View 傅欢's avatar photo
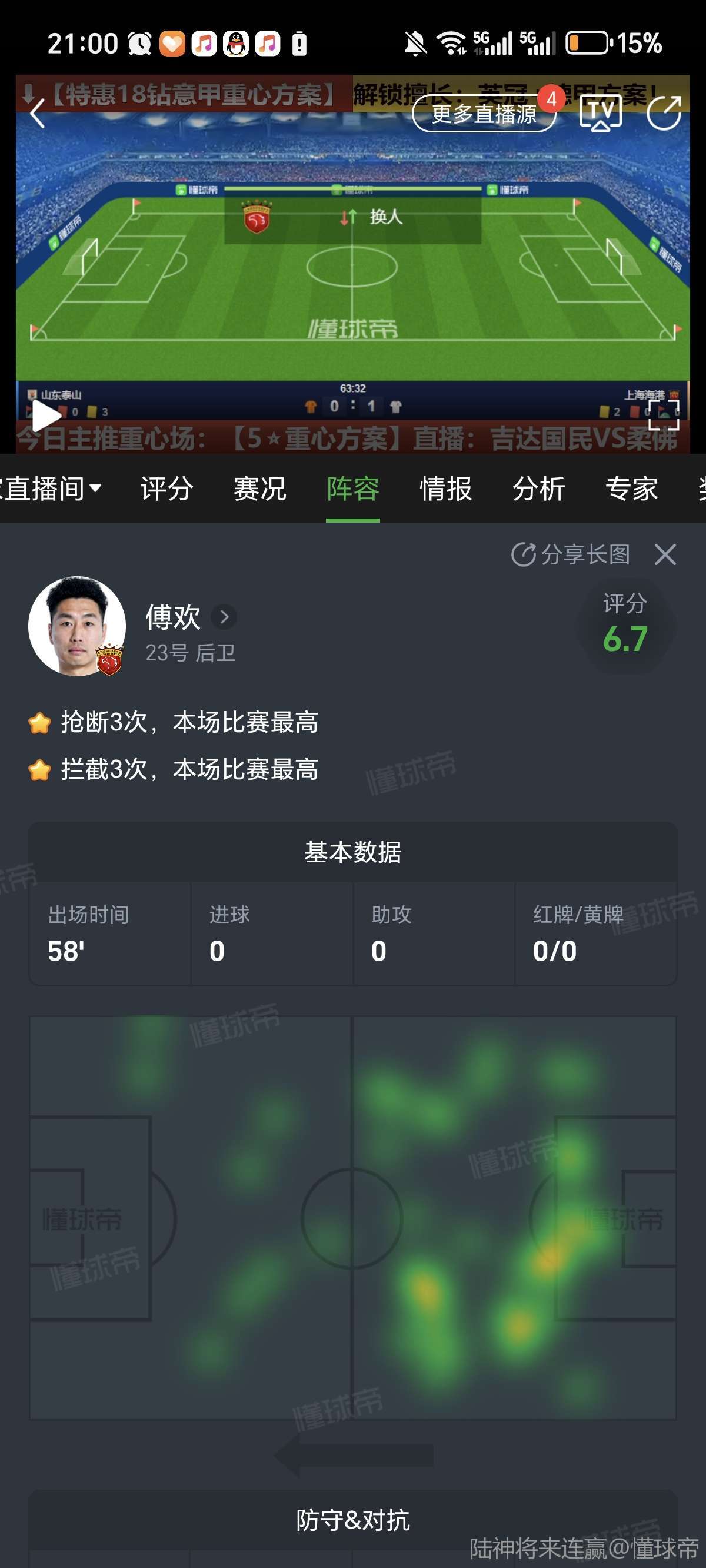This screenshot has height=1568, width=706. [77, 626]
